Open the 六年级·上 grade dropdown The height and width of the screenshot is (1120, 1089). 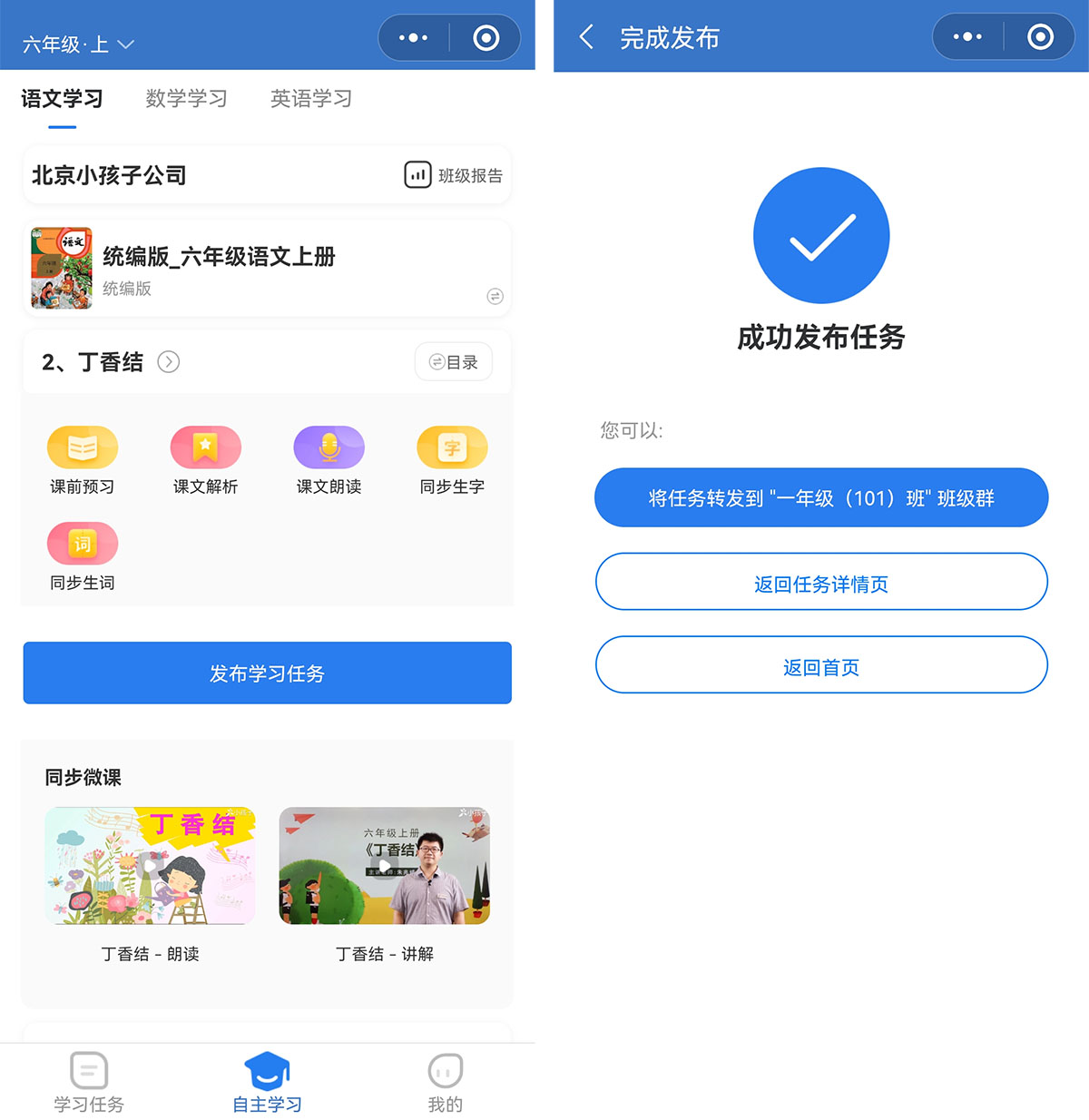tap(79, 44)
